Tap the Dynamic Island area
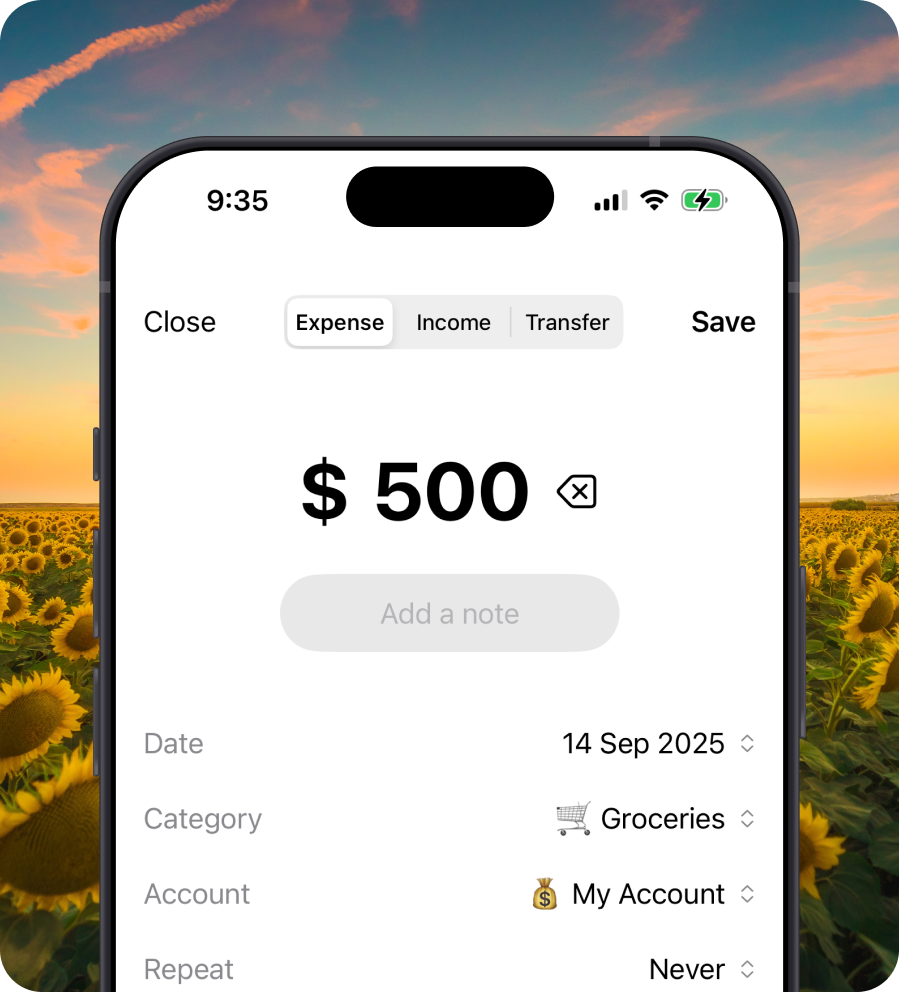This screenshot has height=992, width=899. pyautogui.click(x=449, y=197)
